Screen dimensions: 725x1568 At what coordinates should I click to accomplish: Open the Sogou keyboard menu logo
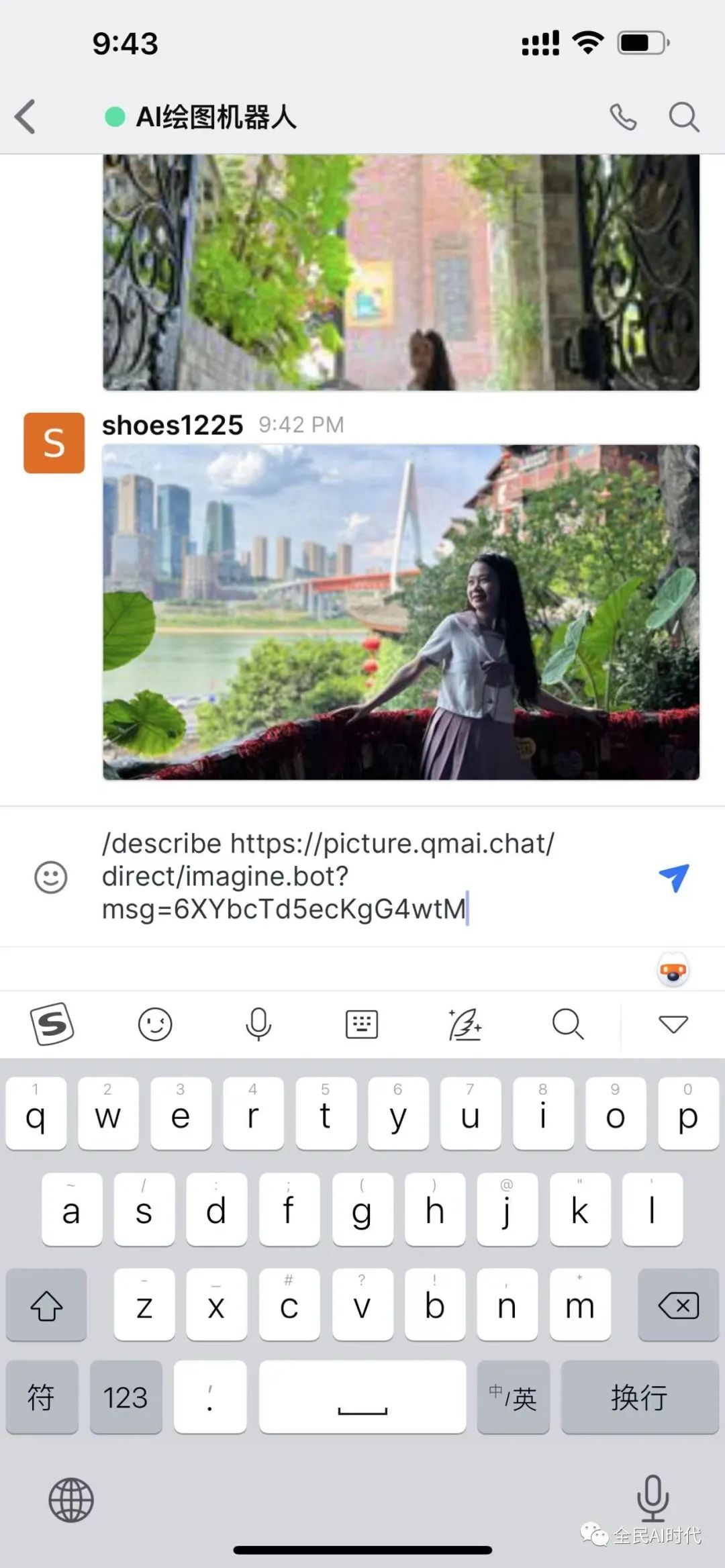[x=52, y=1024]
